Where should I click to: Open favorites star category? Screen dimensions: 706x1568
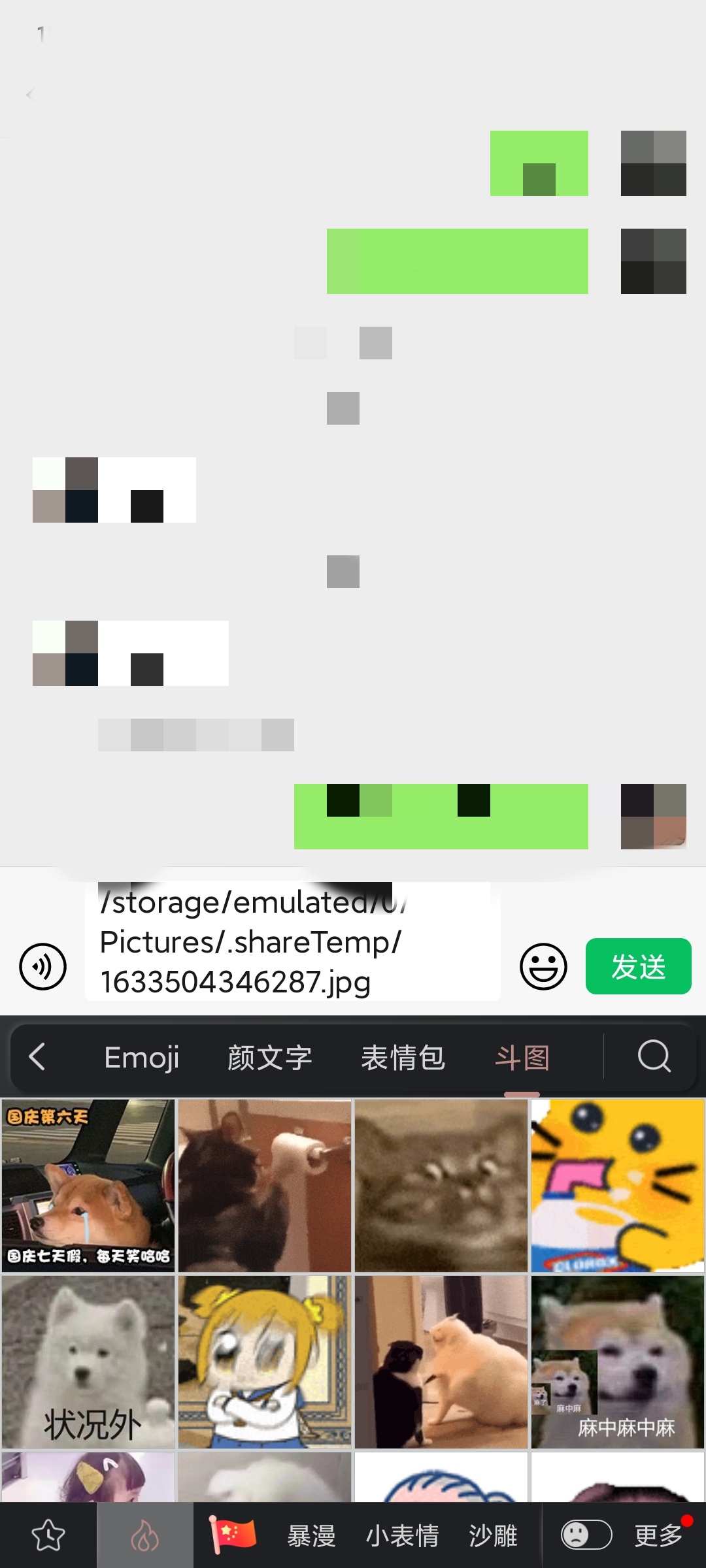click(x=48, y=1535)
